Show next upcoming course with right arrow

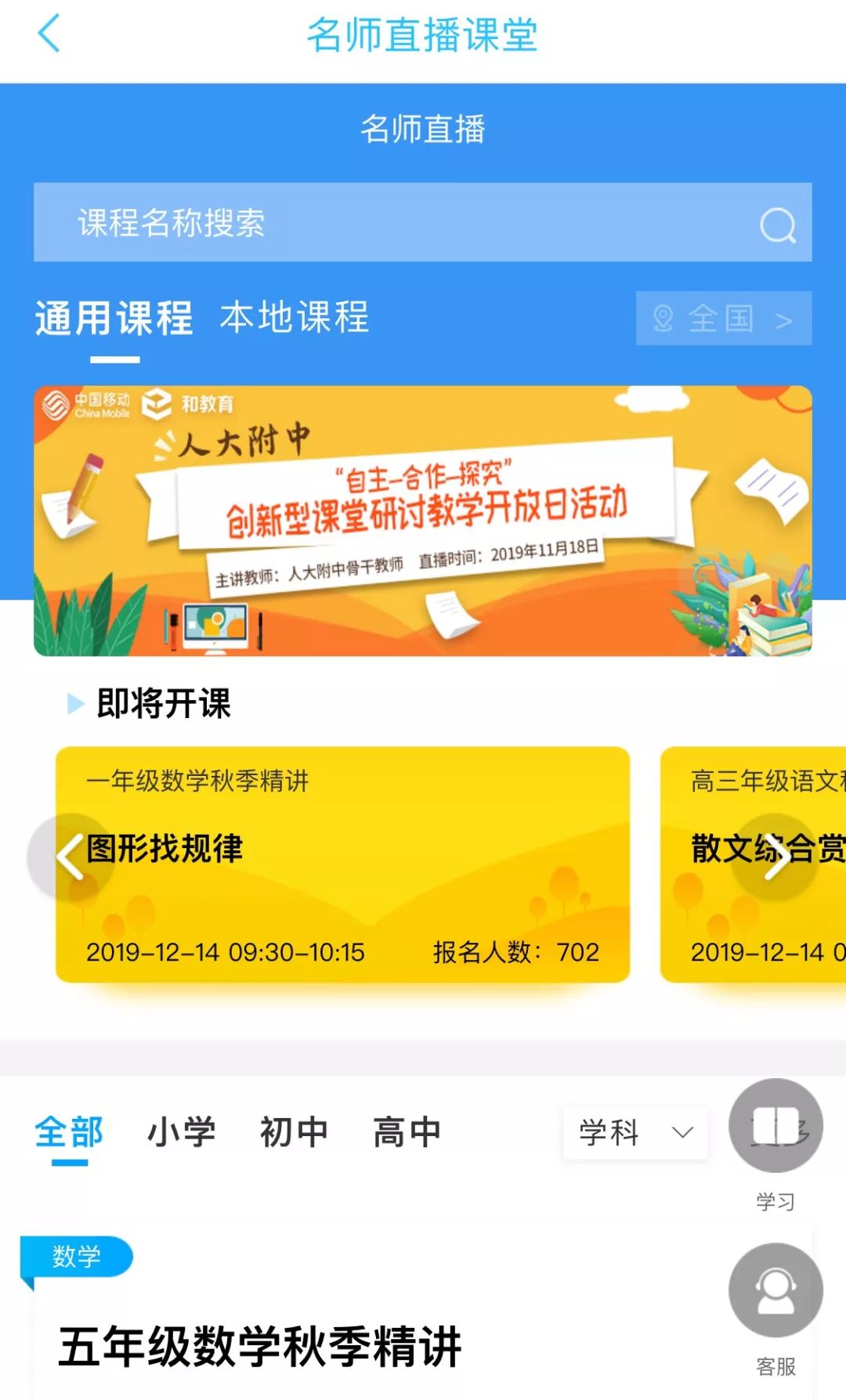[x=775, y=857]
